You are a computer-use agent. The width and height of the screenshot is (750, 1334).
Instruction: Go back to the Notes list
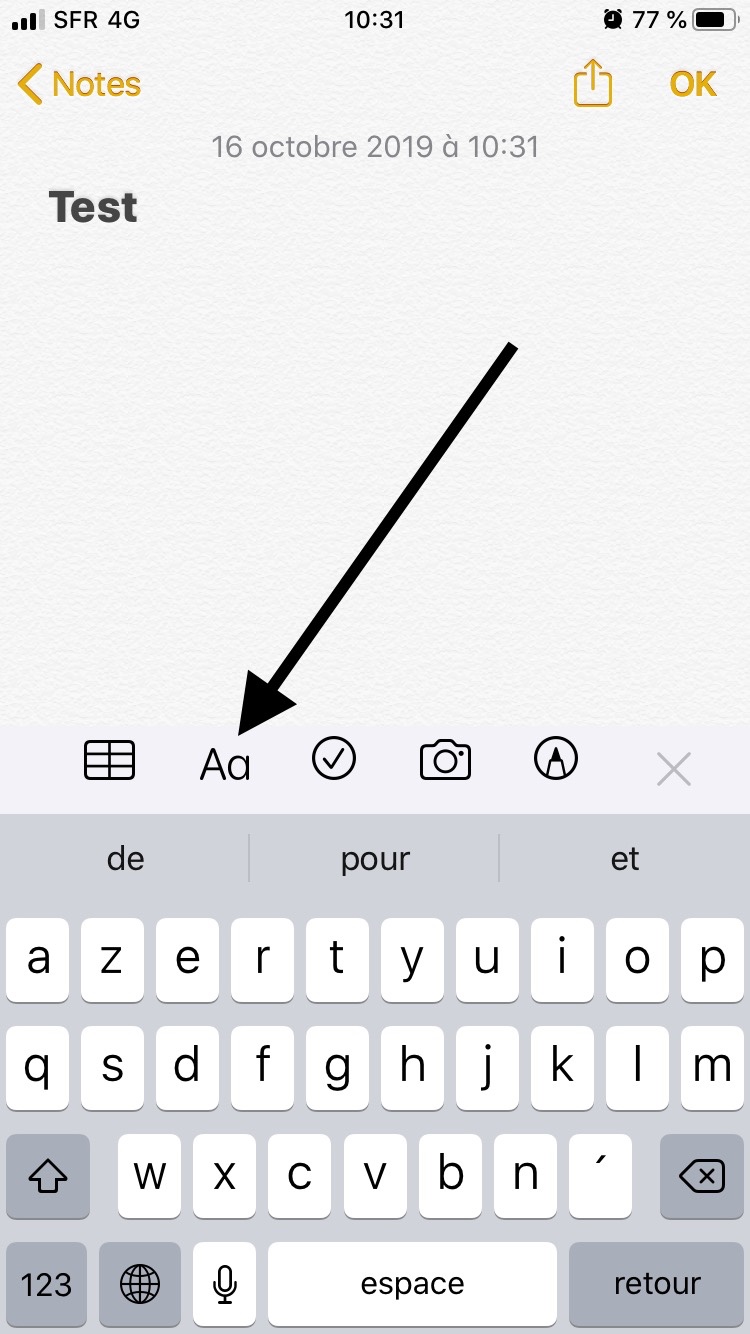click(80, 85)
